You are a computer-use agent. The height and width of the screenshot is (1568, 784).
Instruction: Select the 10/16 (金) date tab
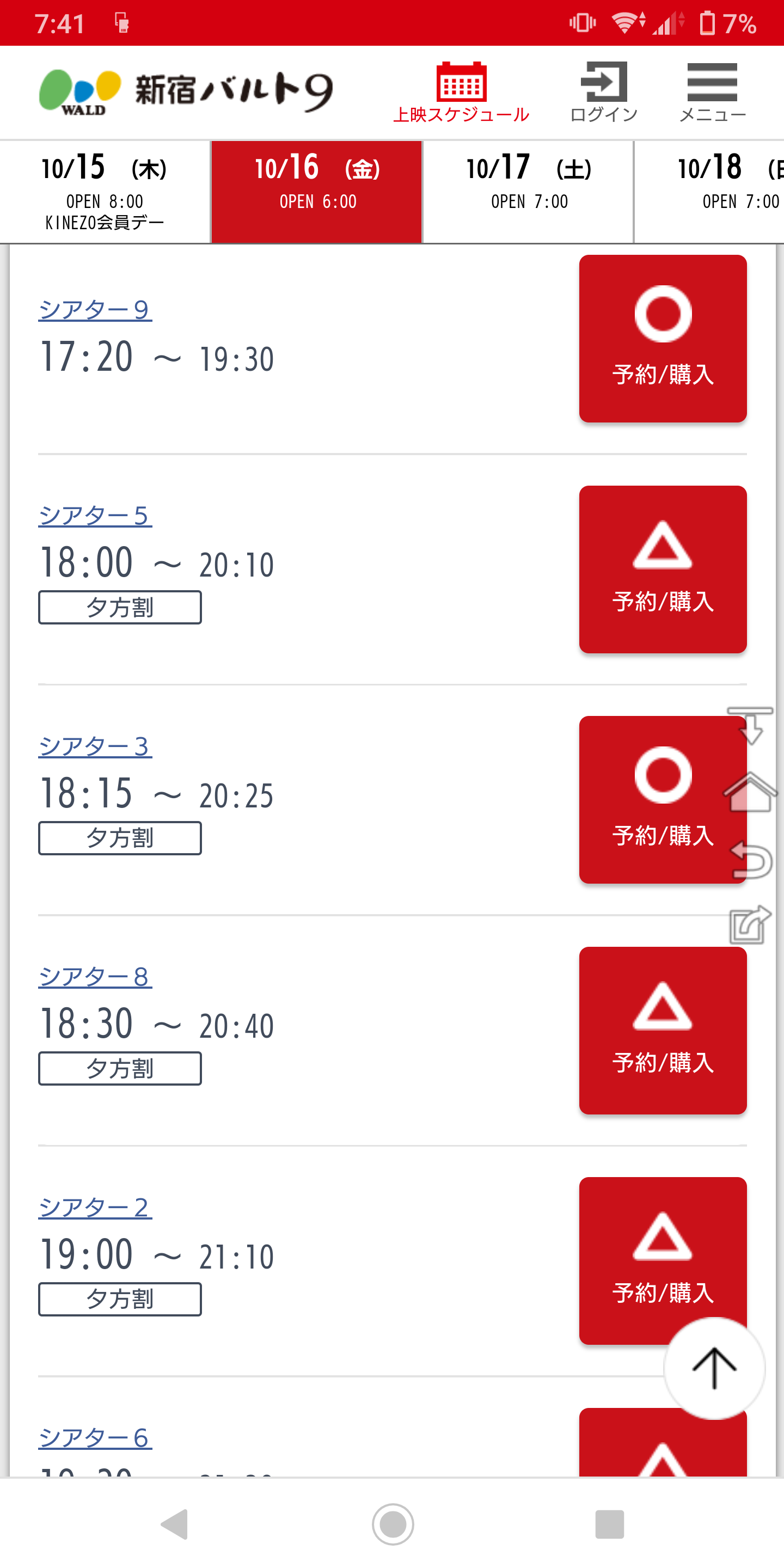point(316,192)
